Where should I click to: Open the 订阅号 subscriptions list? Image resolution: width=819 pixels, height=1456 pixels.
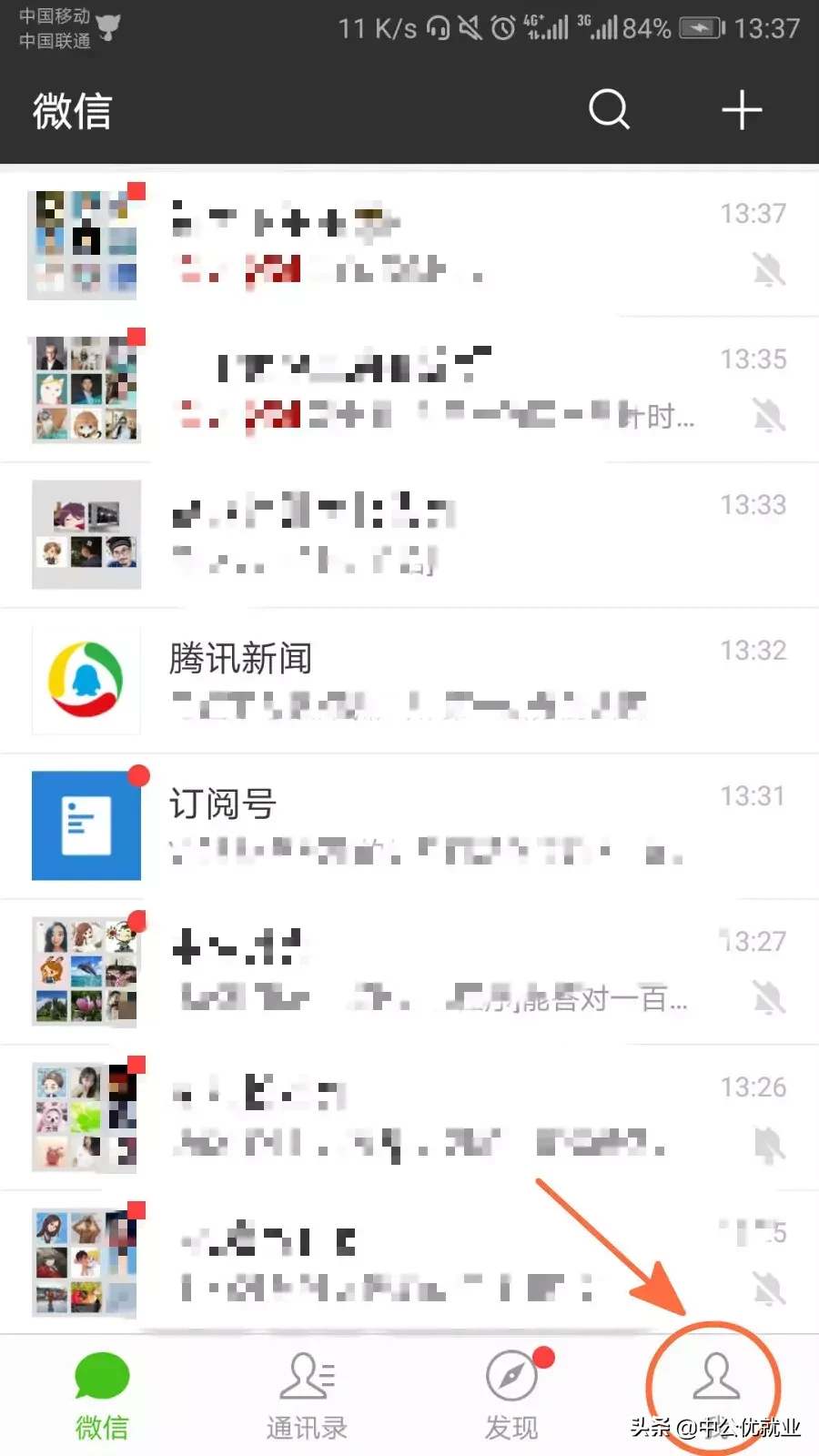click(409, 825)
